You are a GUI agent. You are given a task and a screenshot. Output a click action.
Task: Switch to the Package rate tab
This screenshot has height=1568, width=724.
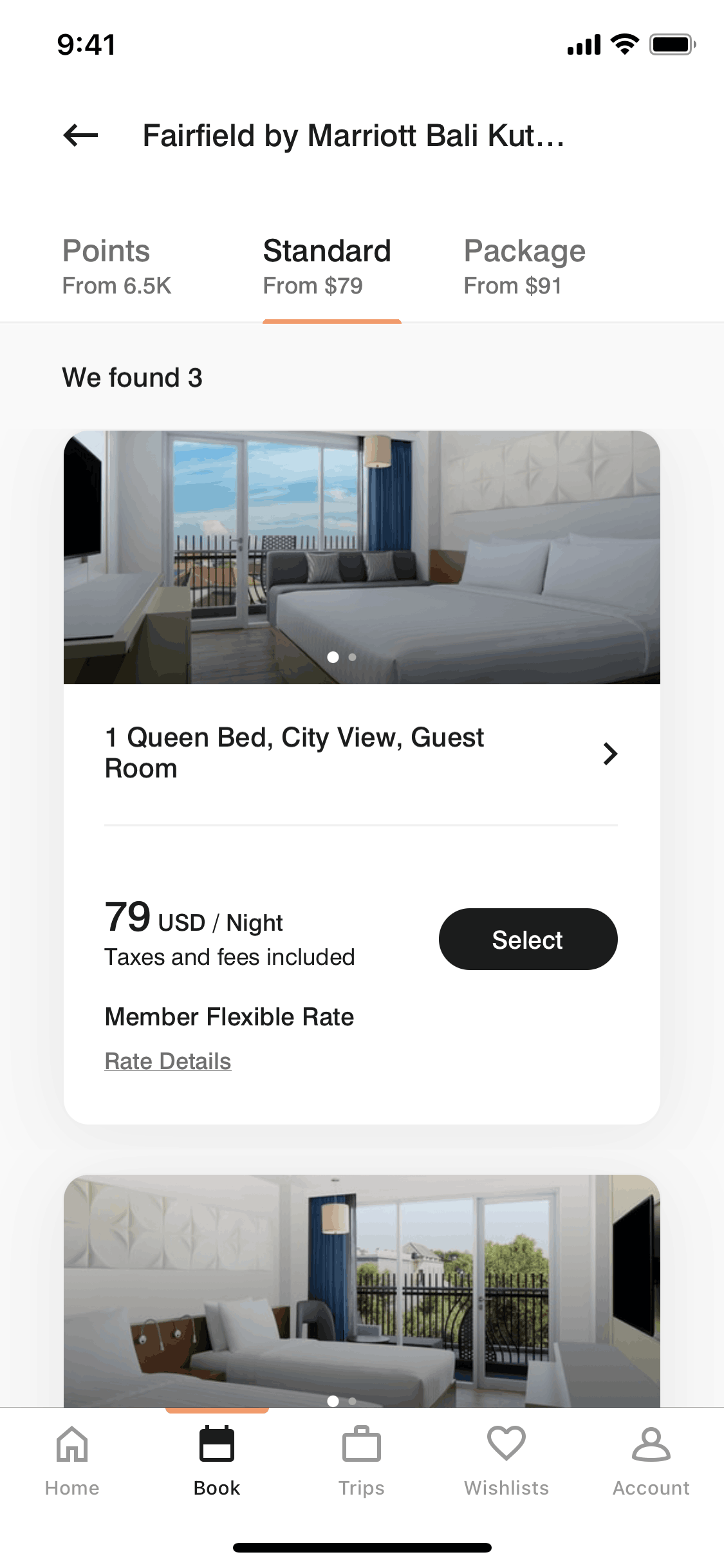coord(524,266)
